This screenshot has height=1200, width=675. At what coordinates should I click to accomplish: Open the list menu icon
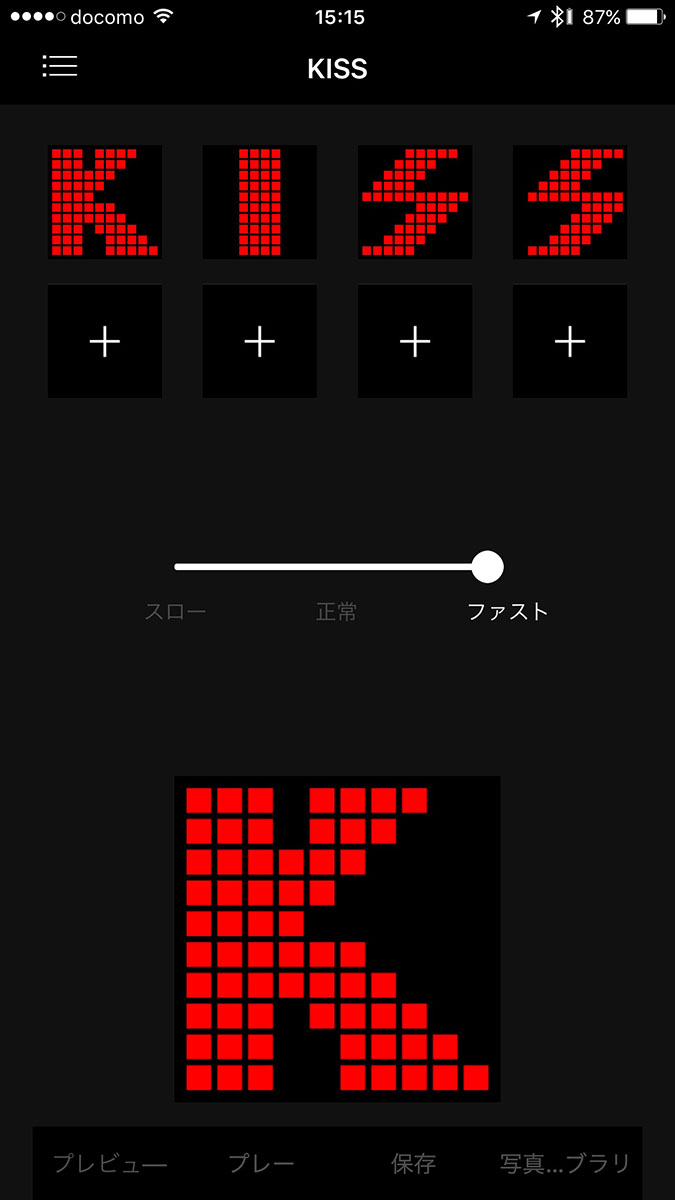click(x=60, y=66)
